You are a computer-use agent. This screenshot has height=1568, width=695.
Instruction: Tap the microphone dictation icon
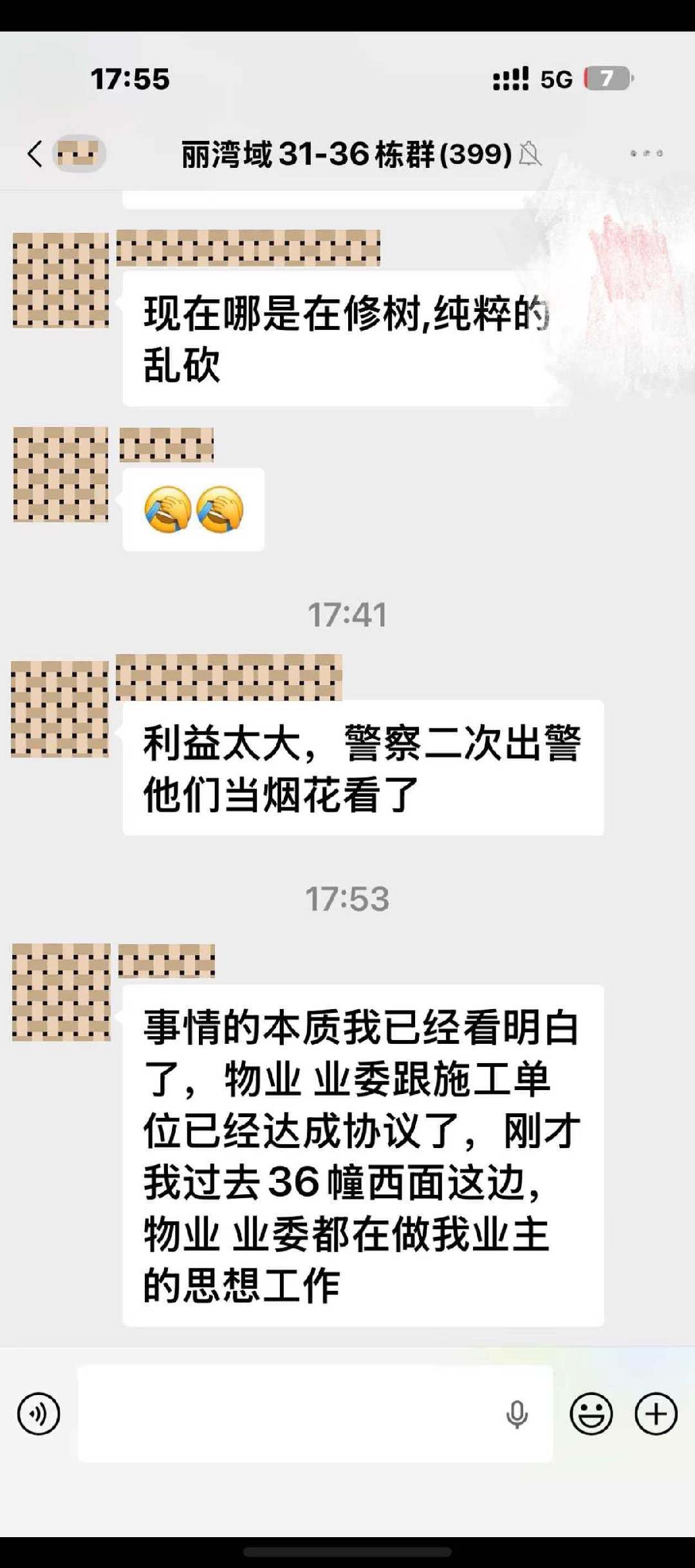point(517,1414)
